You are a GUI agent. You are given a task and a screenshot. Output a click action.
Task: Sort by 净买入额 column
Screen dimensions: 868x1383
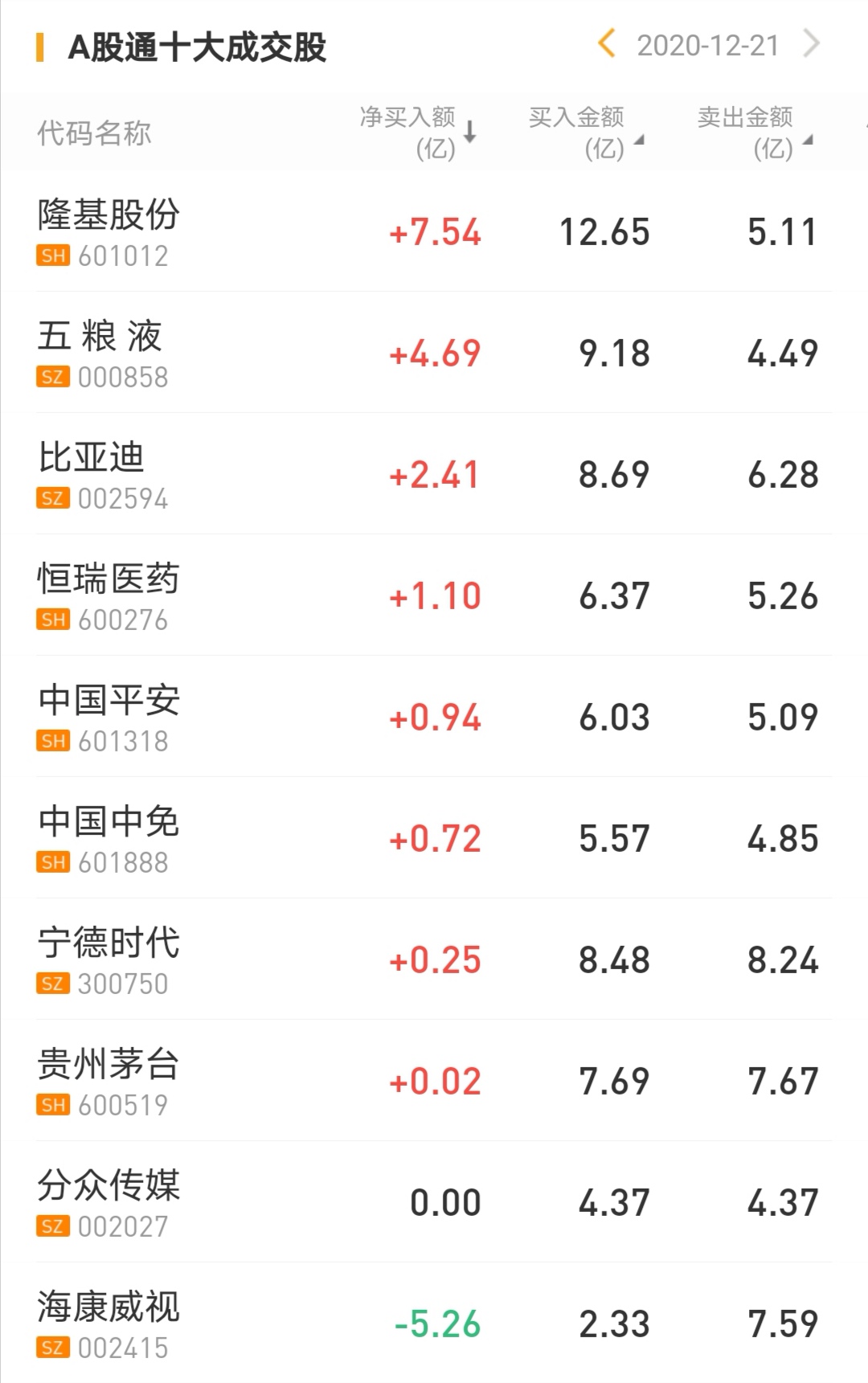(x=418, y=133)
